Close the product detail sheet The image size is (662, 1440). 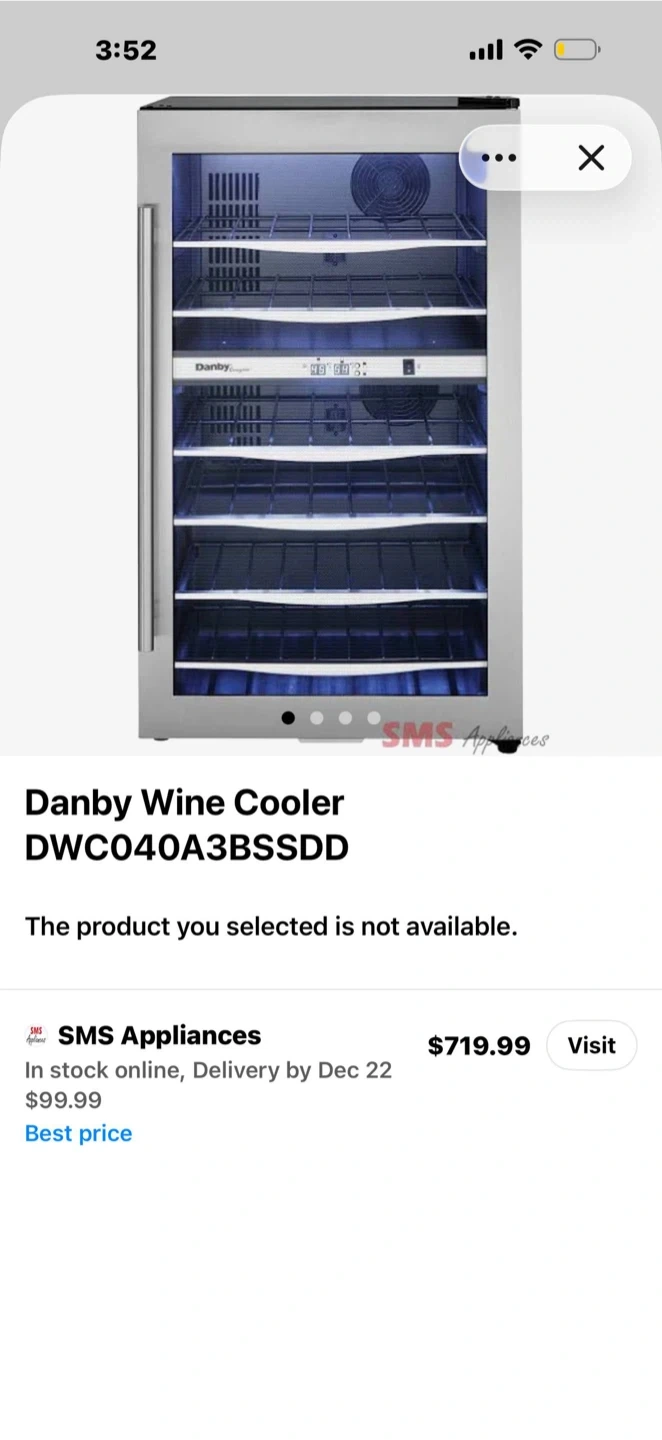[x=591, y=158]
